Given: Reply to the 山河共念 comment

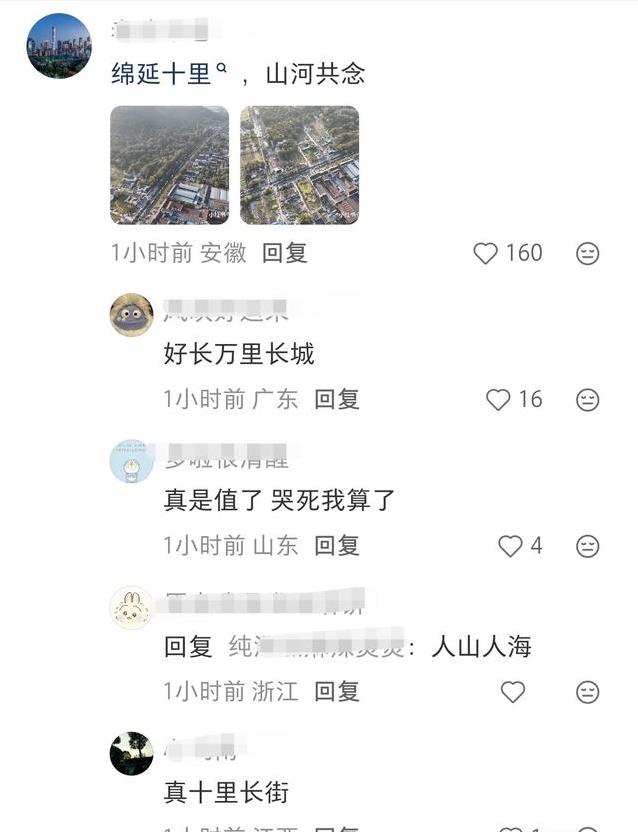Looking at the screenshot, I should (x=285, y=253).
